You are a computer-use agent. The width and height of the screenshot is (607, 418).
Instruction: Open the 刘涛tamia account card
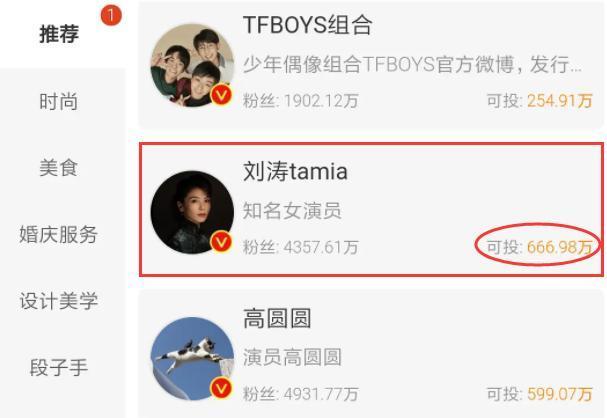(x=370, y=210)
